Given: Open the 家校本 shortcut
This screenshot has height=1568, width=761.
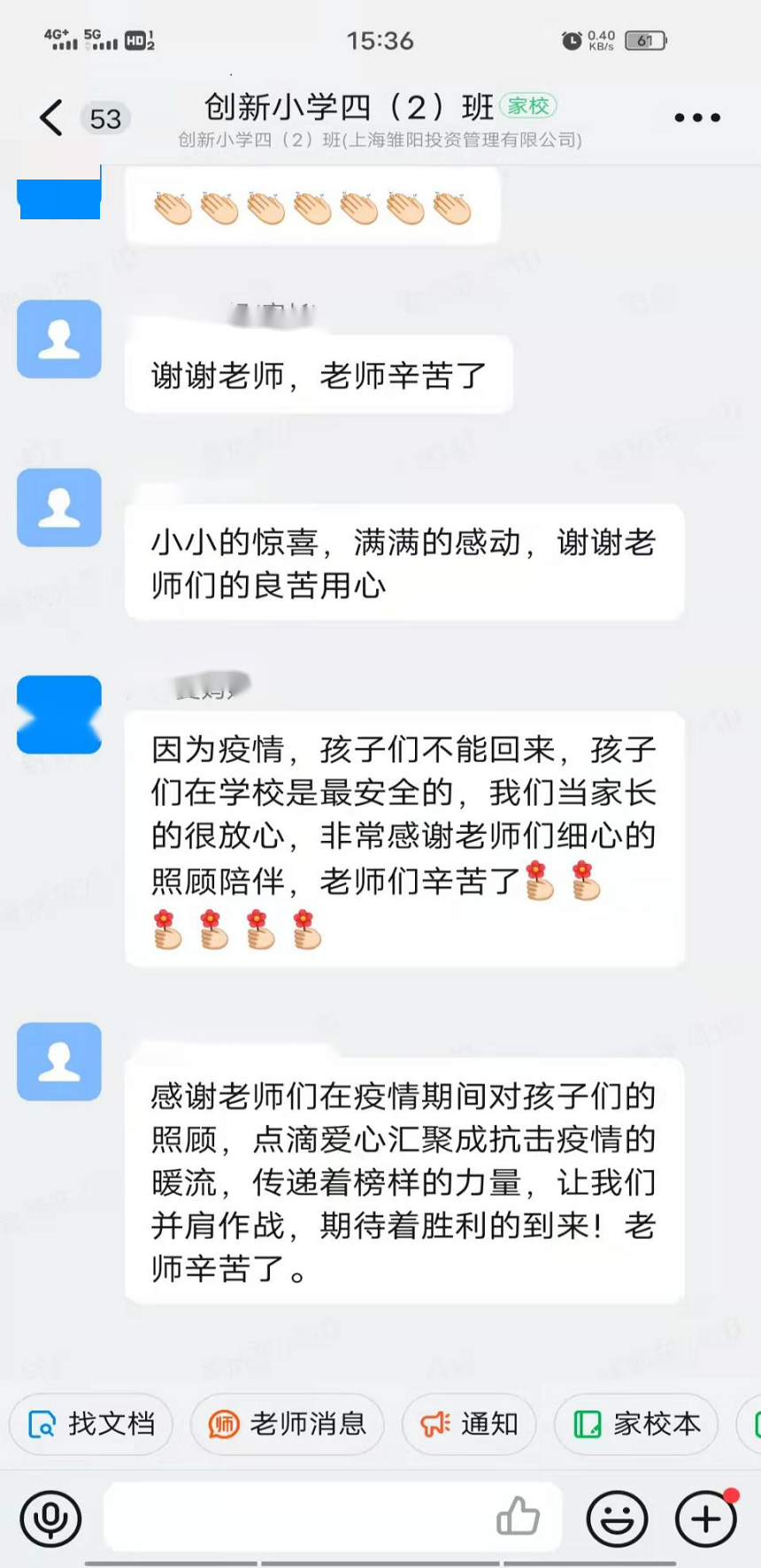Looking at the screenshot, I should 636,1424.
